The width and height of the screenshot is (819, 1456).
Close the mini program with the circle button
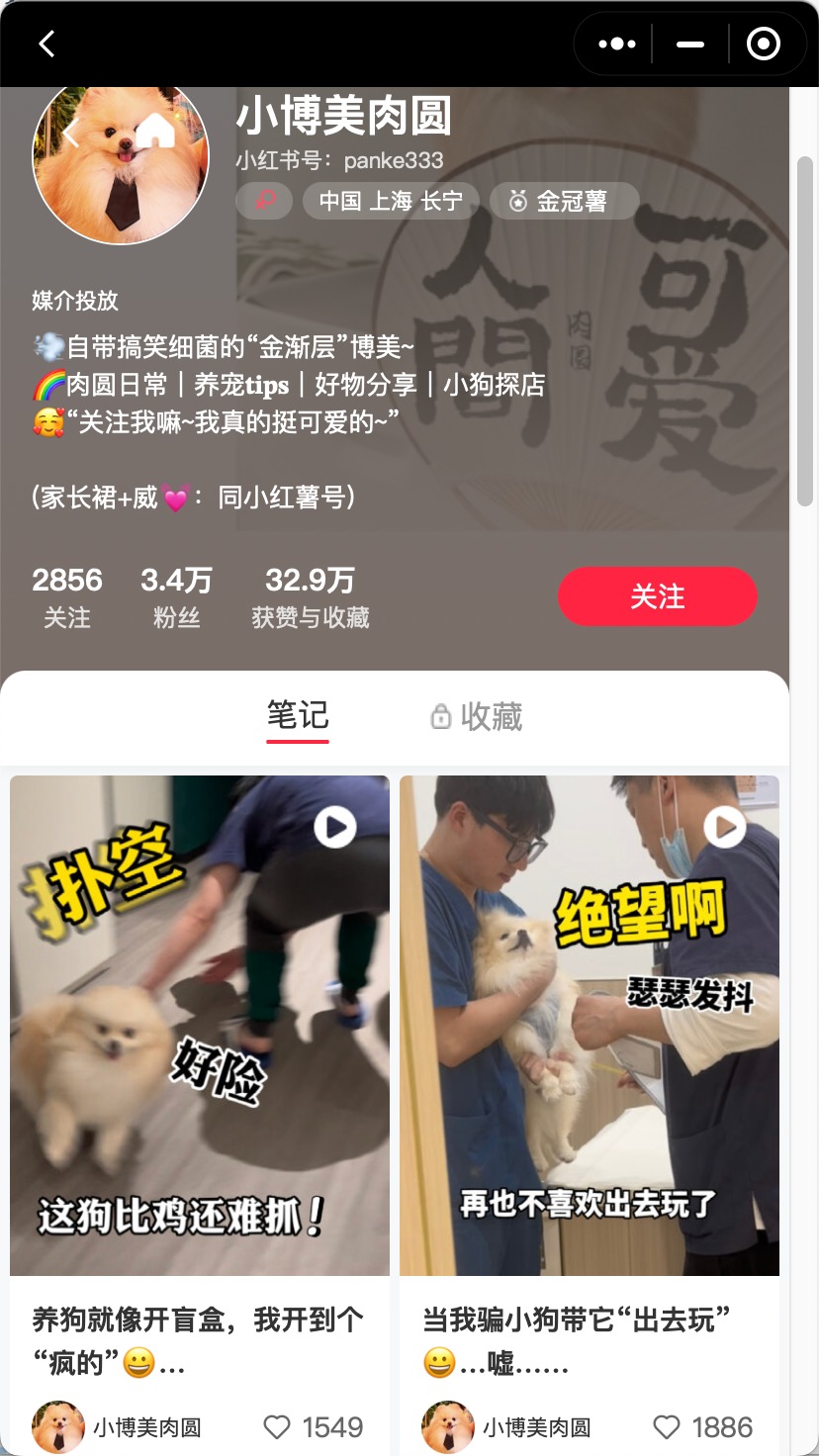click(x=763, y=44)
